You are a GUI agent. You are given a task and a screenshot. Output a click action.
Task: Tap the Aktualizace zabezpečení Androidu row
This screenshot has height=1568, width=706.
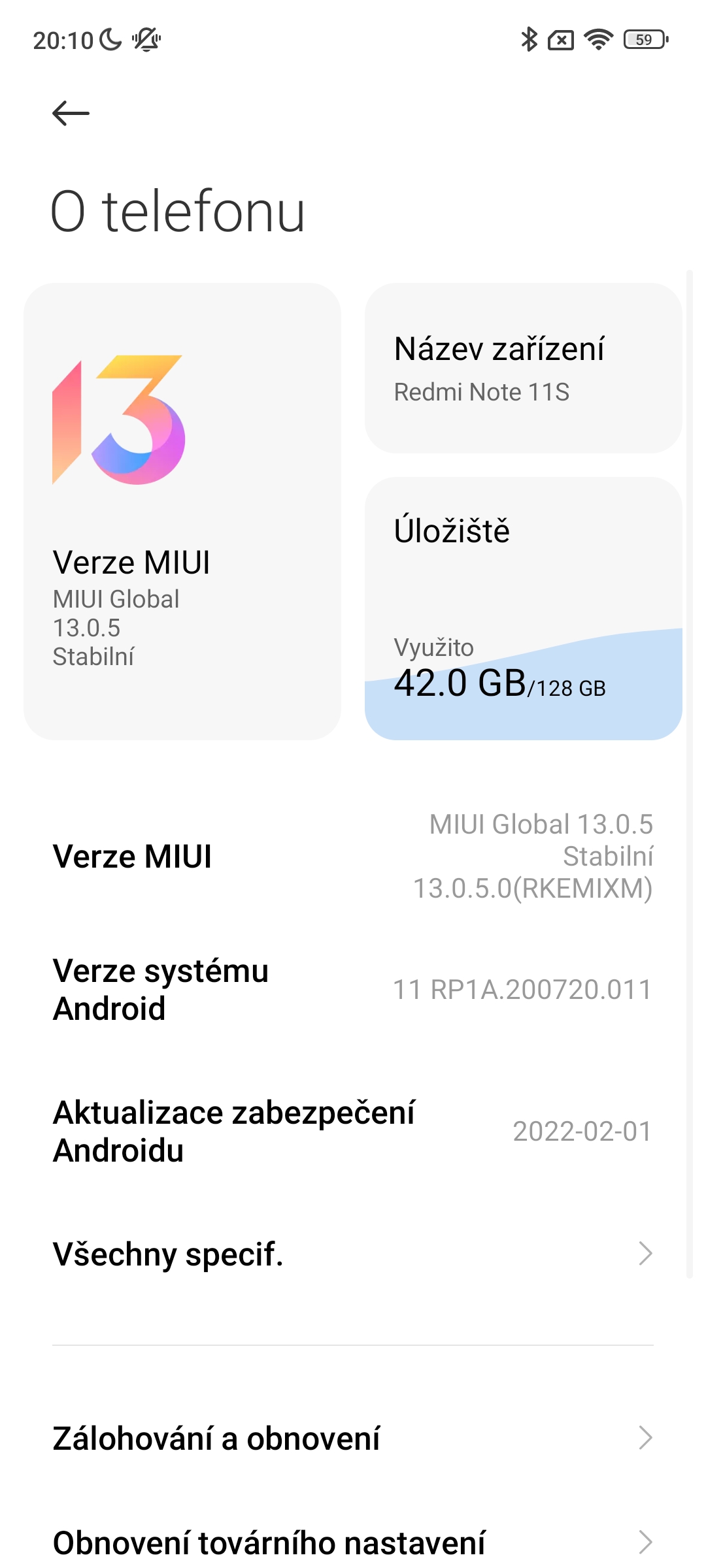[353, 1131]
